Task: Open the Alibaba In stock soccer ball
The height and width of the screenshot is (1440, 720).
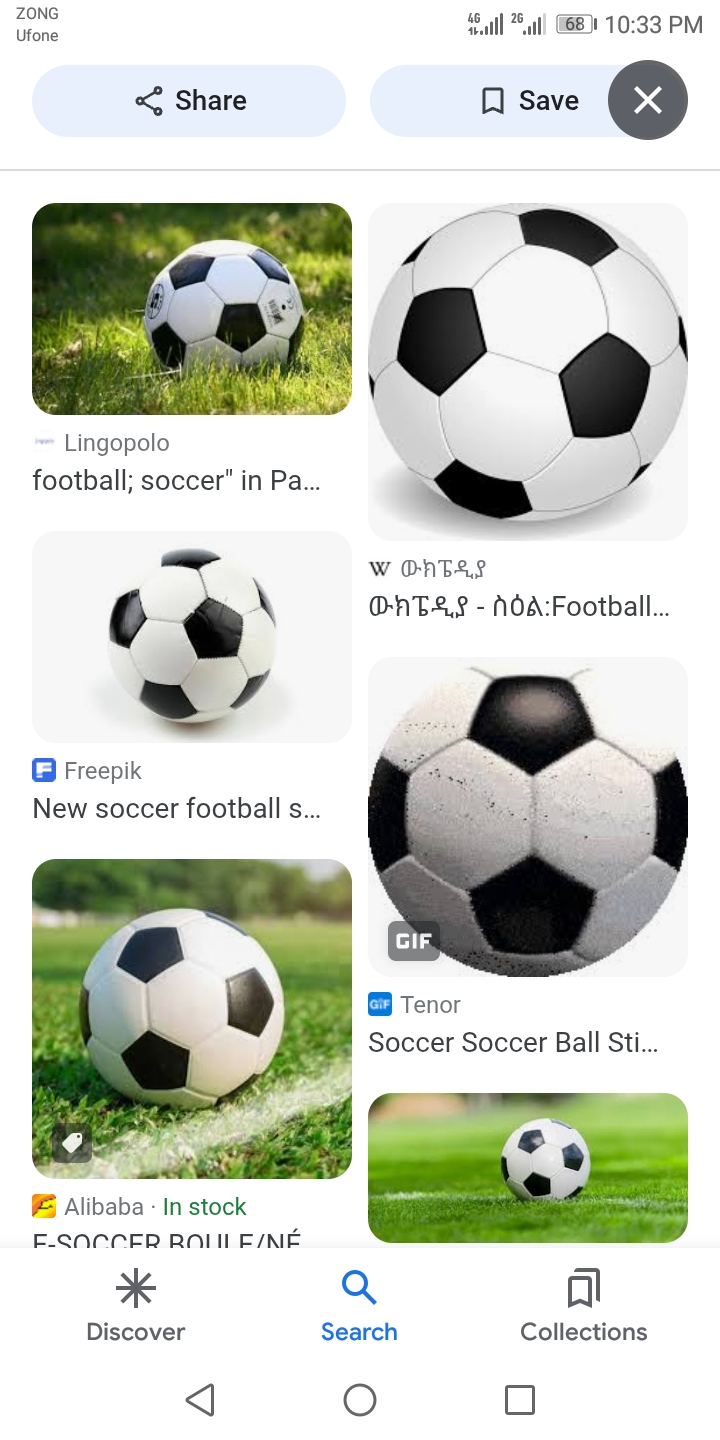Action: click(x=192, y=1018)
